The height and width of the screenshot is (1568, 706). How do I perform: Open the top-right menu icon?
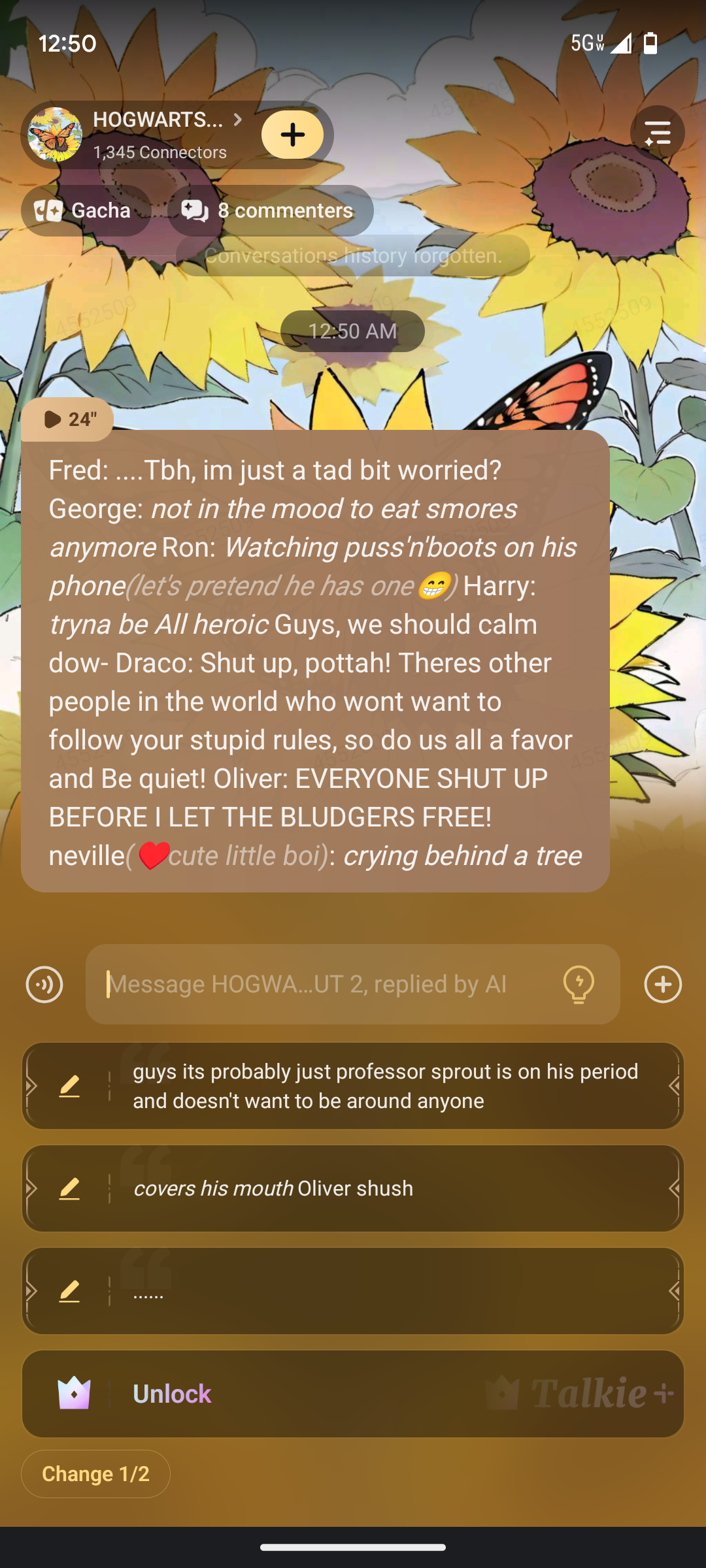coord(657,133)
